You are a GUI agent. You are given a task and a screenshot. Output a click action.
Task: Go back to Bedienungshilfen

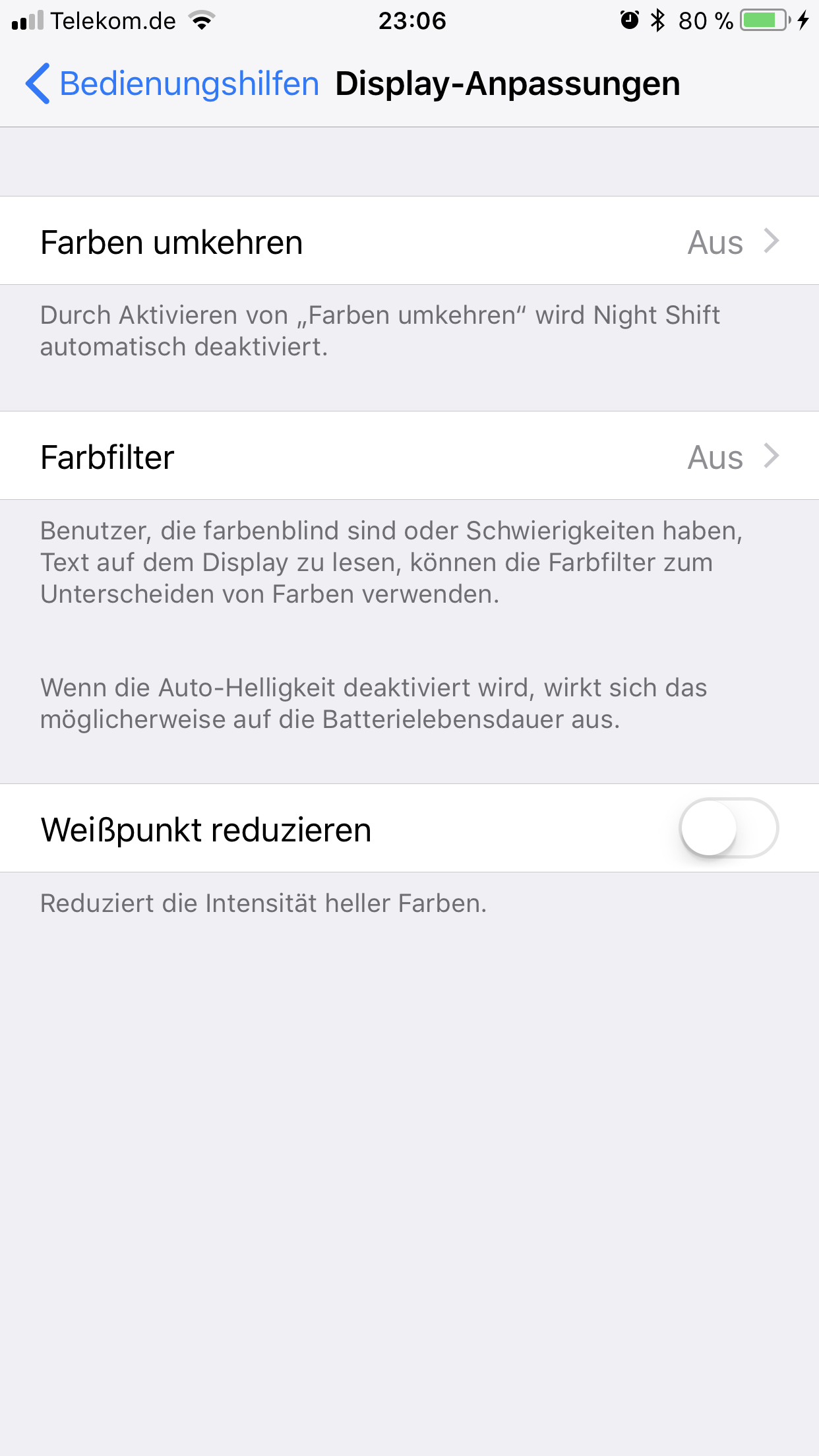(171, 84)
